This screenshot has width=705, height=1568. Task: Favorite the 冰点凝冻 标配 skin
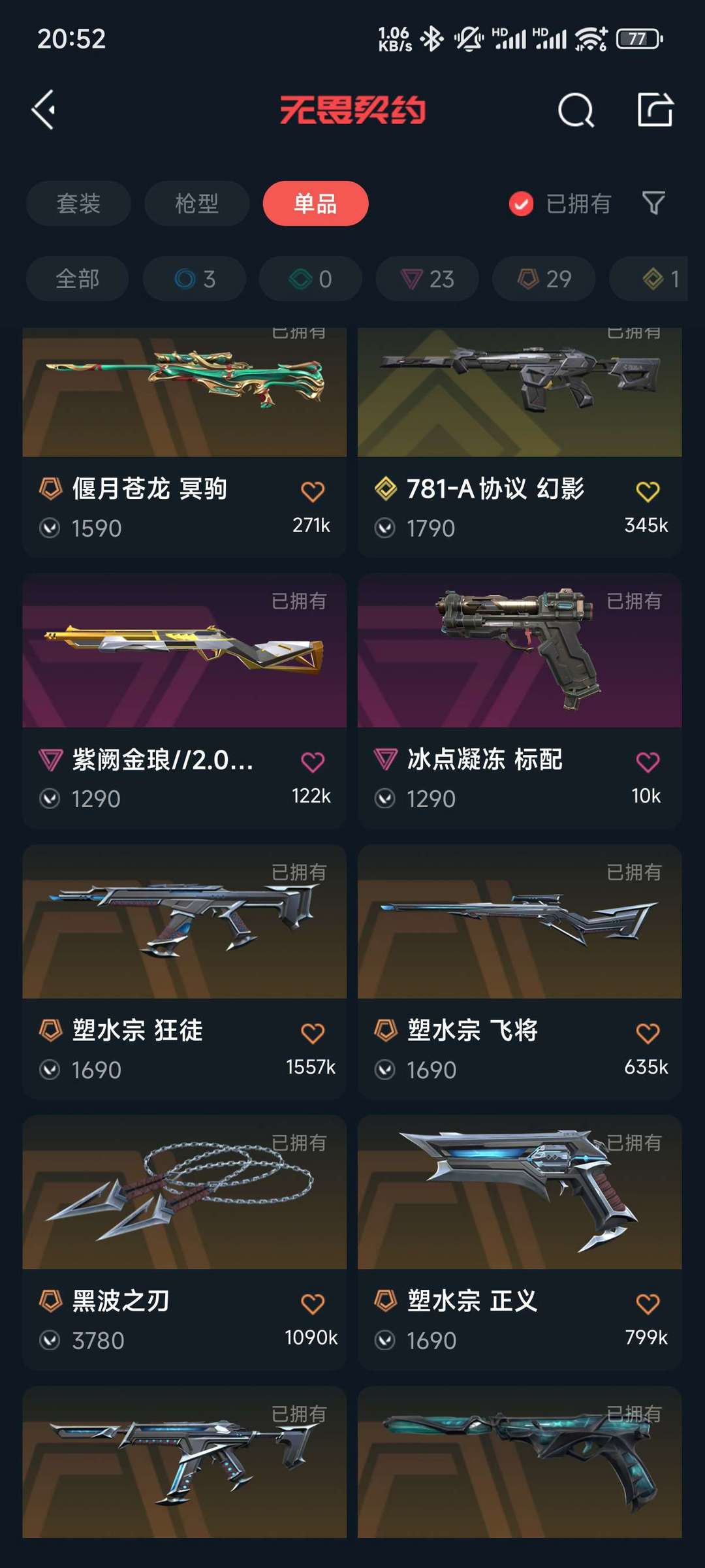point(648,762)
